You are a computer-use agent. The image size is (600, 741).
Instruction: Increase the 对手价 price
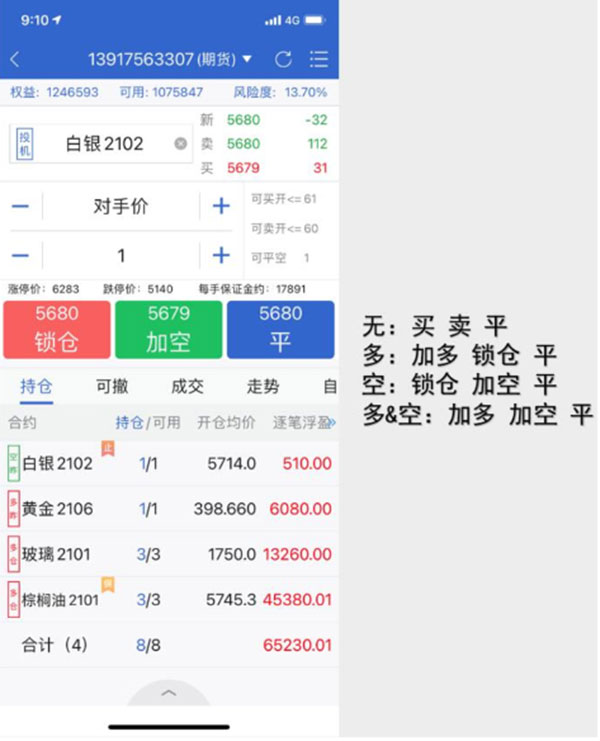tap(221, 207)
